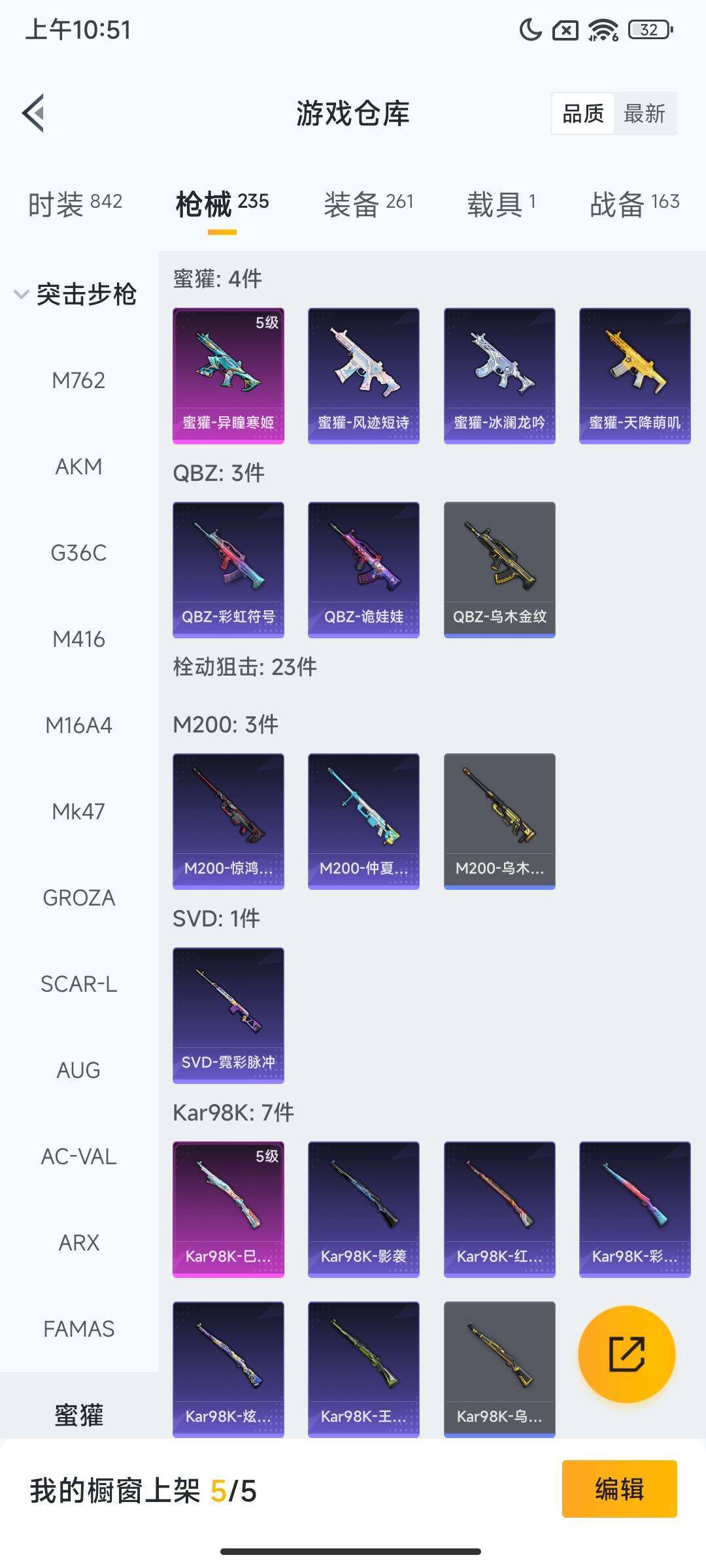Sort the warehouse by 最新
Screen dimensions: 706x1568
(644, 114)
